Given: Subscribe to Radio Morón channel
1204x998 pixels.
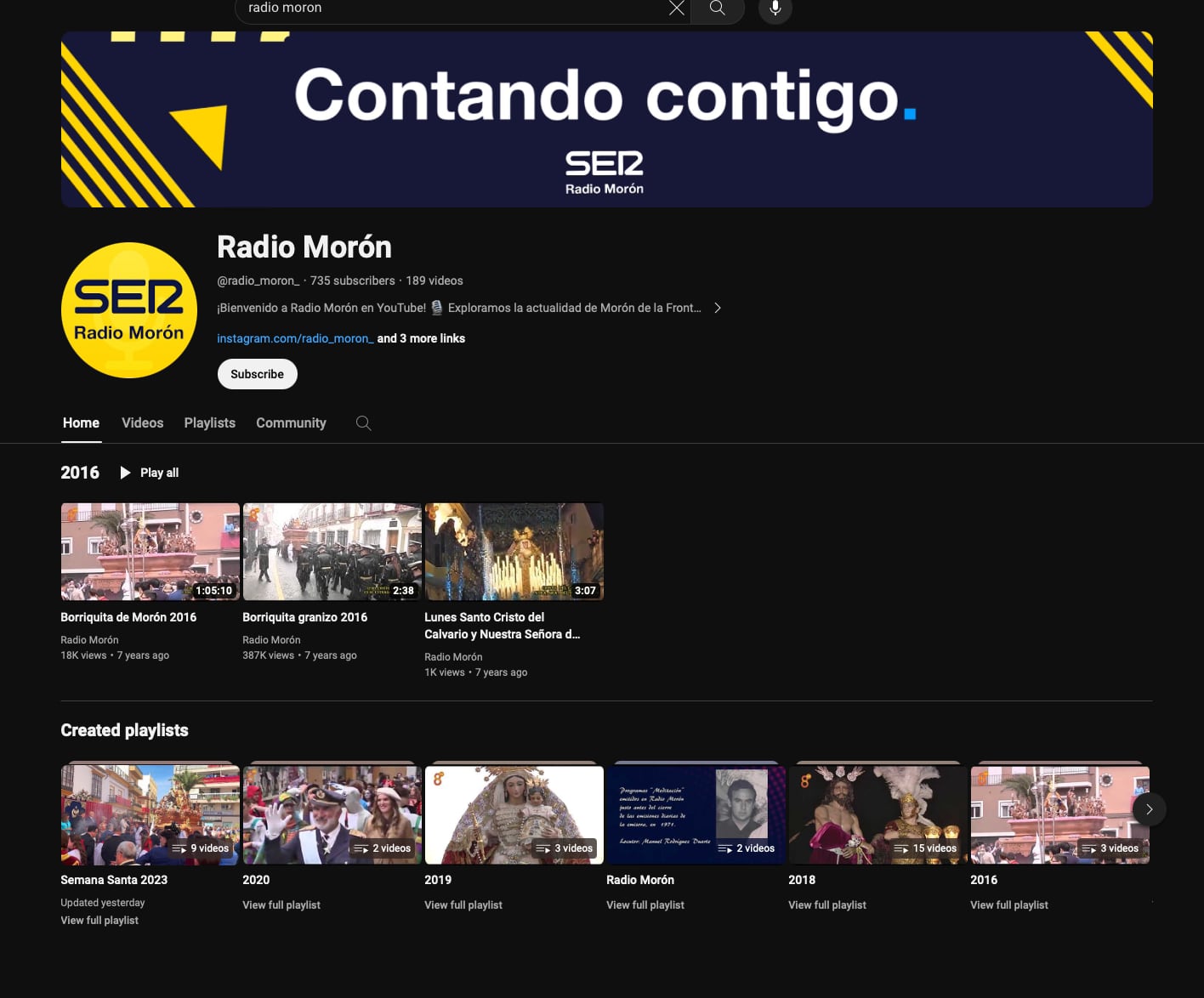Looking at the screenshot, I should click(257, 374).
